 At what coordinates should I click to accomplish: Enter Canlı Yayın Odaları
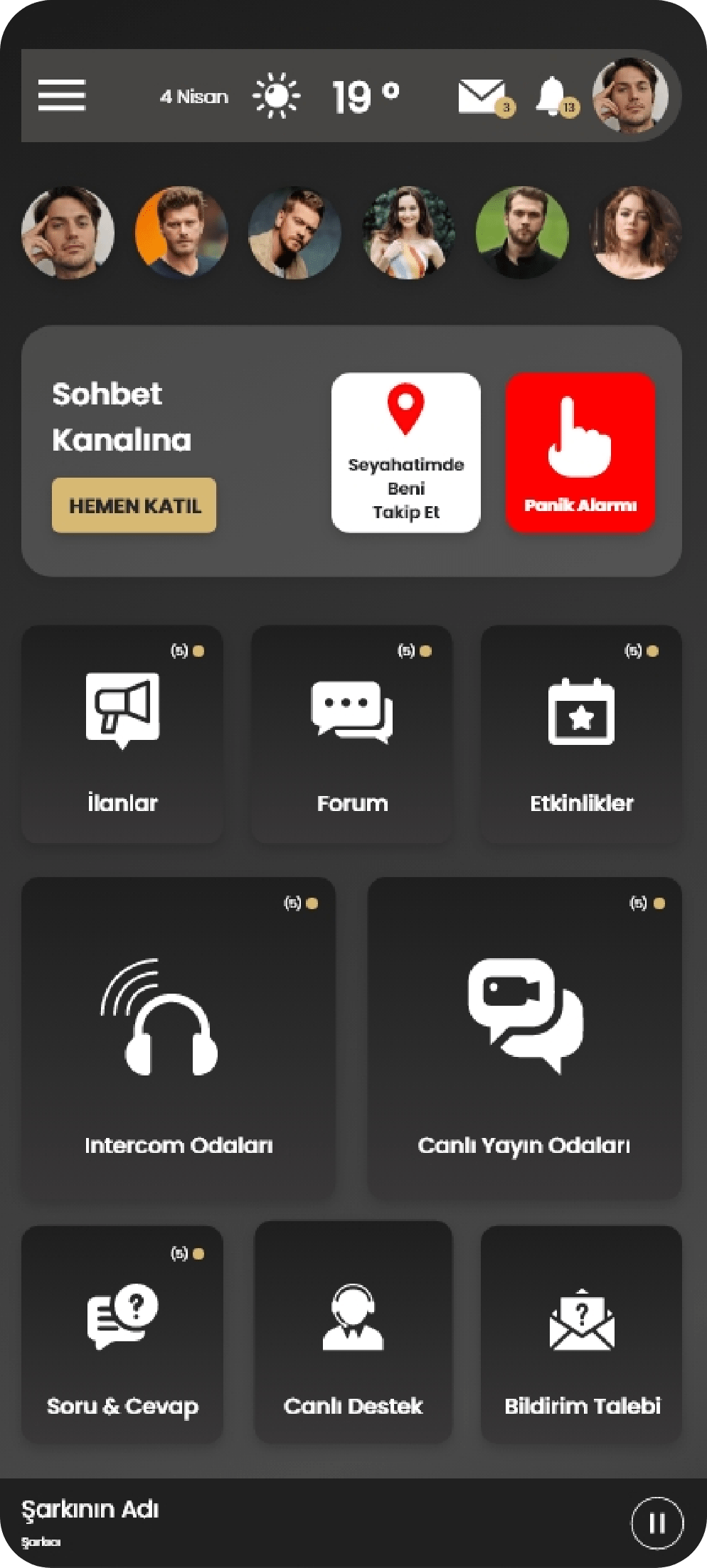click(524, 1038)
